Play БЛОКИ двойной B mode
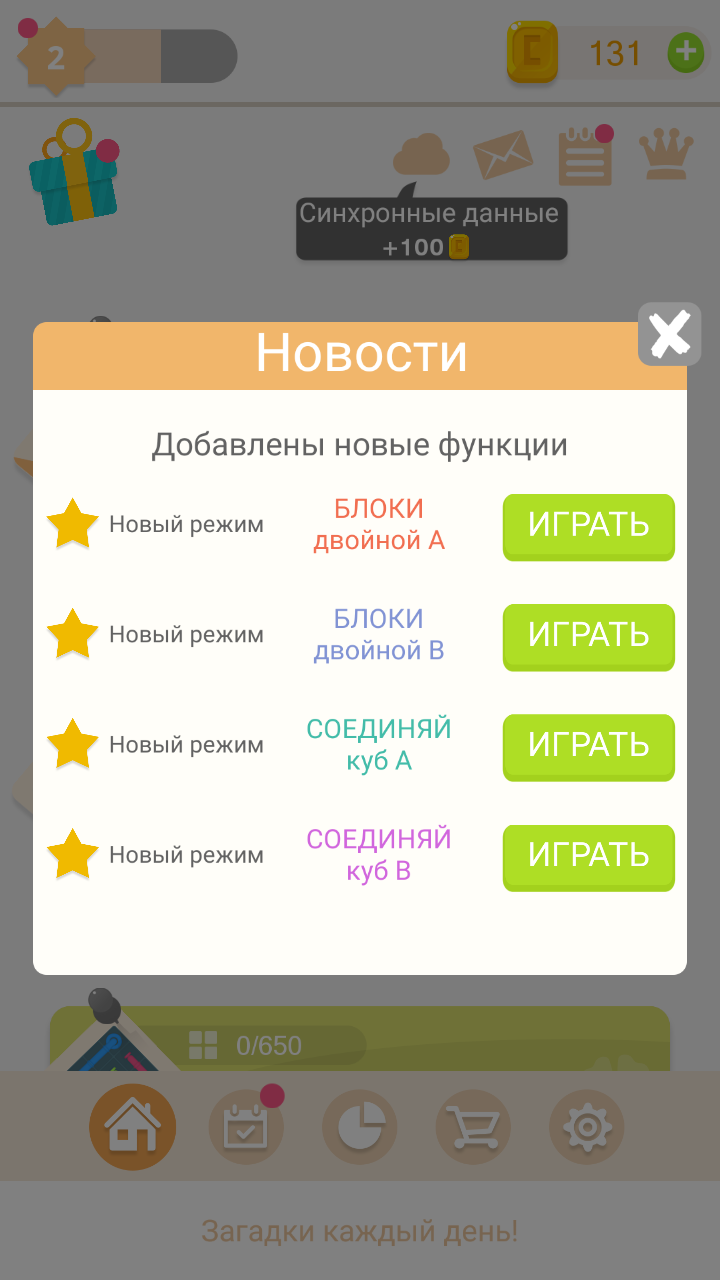 click(x=588, y=636)
